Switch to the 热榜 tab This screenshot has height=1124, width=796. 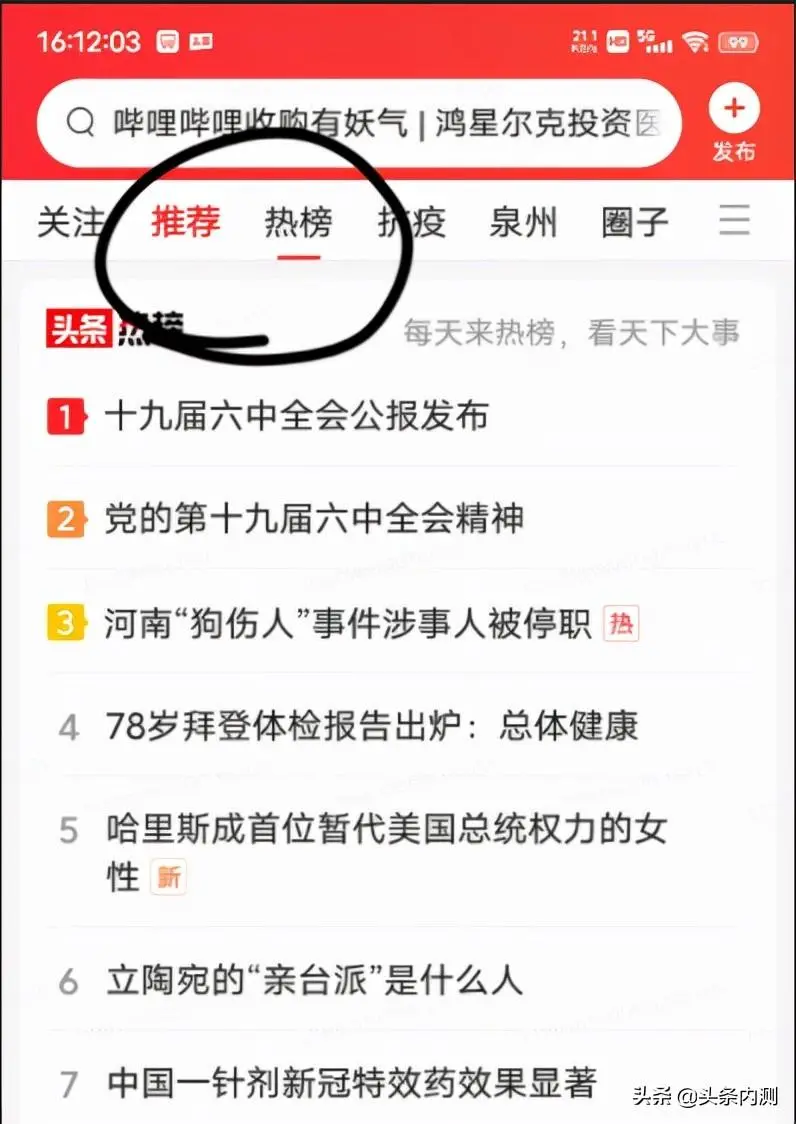(297, 222)
